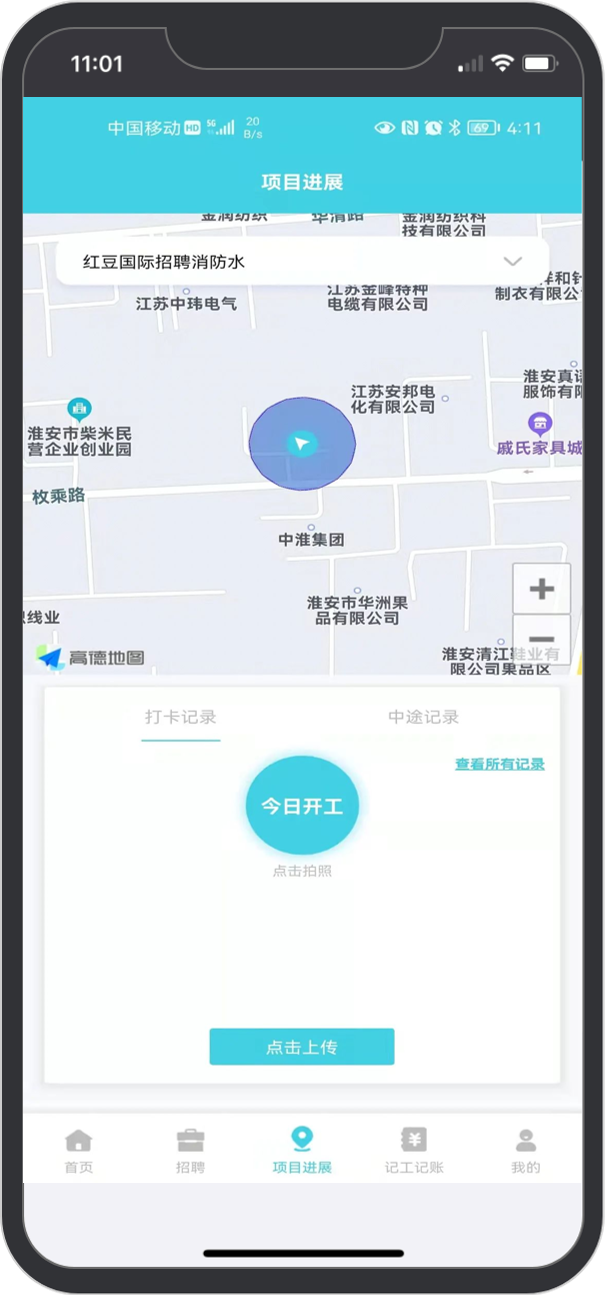Zoom out the map with minus button
Image resolution: width=605 pixels, height=1296 pixels.
[x=541, y=640]
